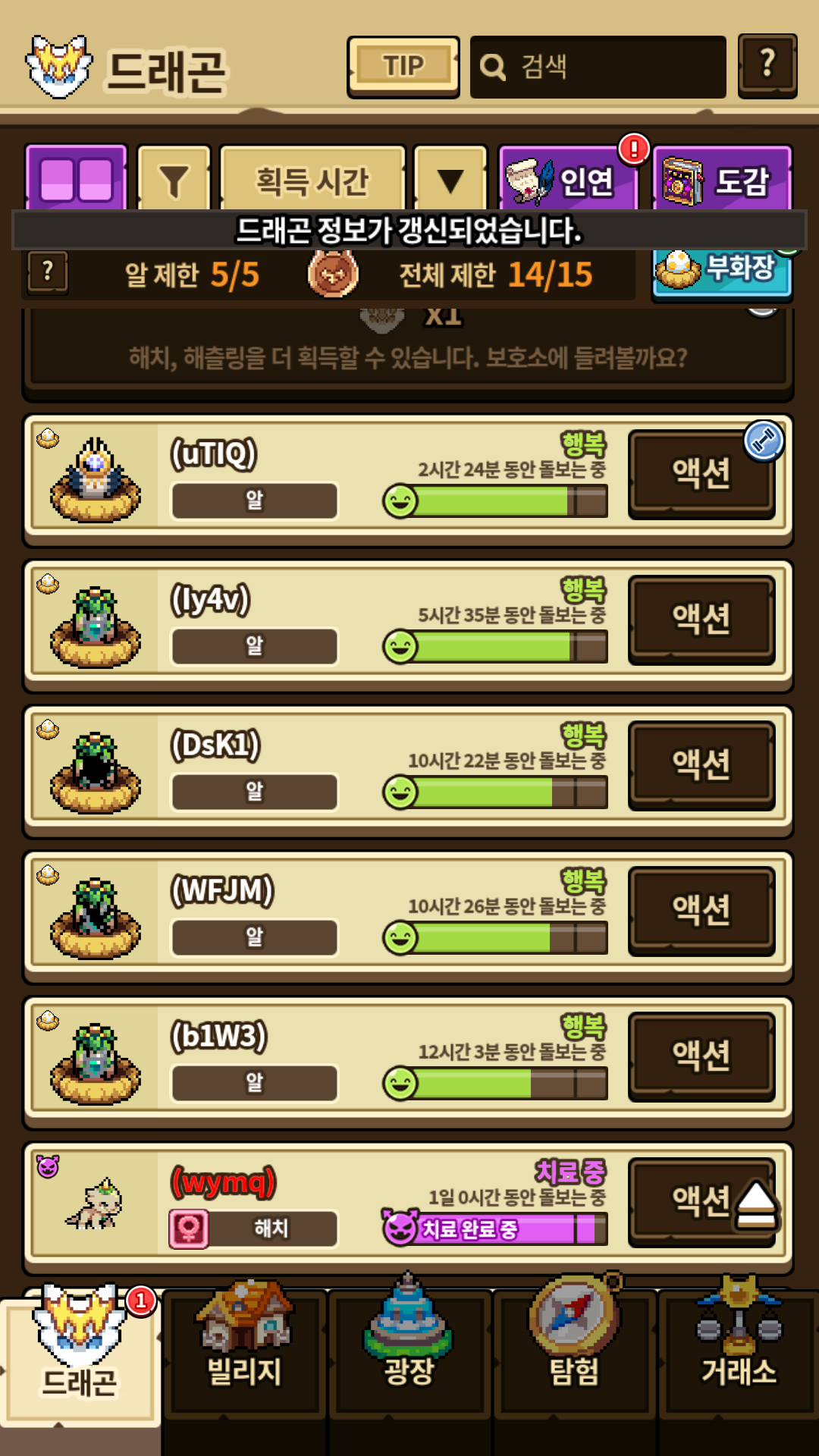The width and height of the screenshot is (819, 1456).
Task: Change the 획득 시간 sort option
Action: tap(312, 180)
